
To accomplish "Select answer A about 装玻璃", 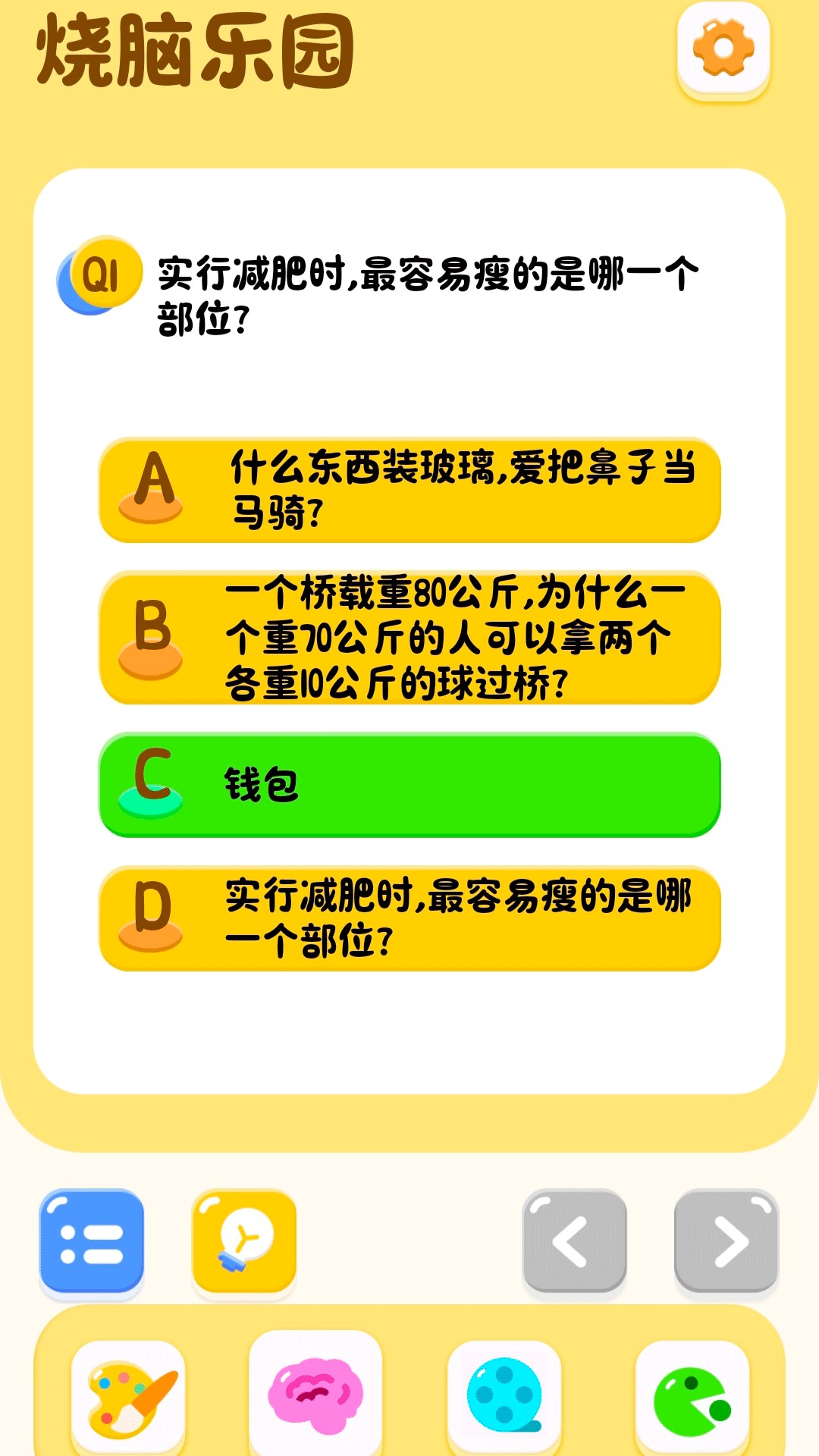I will (x=409, y=489).
